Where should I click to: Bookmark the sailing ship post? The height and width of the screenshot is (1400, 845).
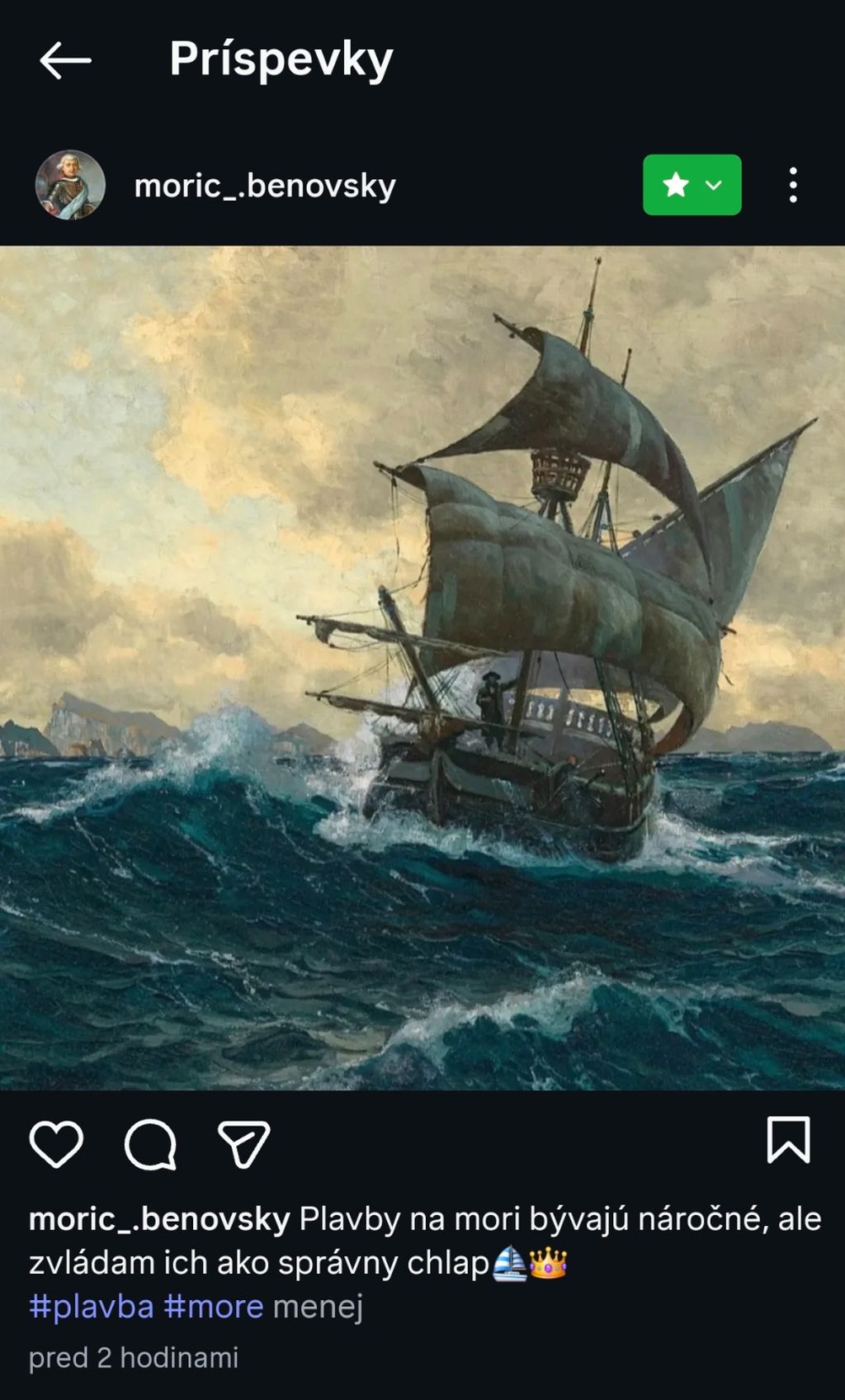788,1140
